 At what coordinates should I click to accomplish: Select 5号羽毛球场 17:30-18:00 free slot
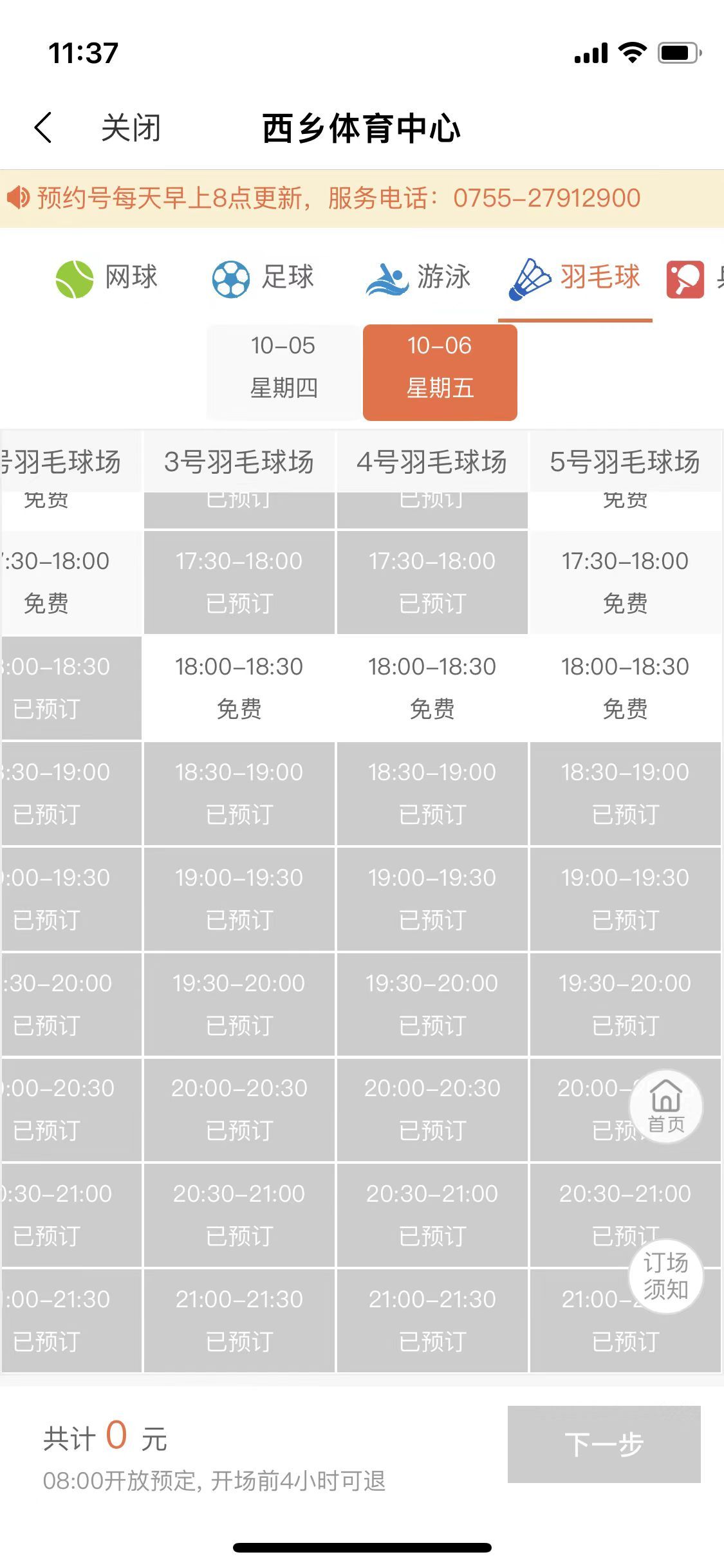tap(625, 582)
